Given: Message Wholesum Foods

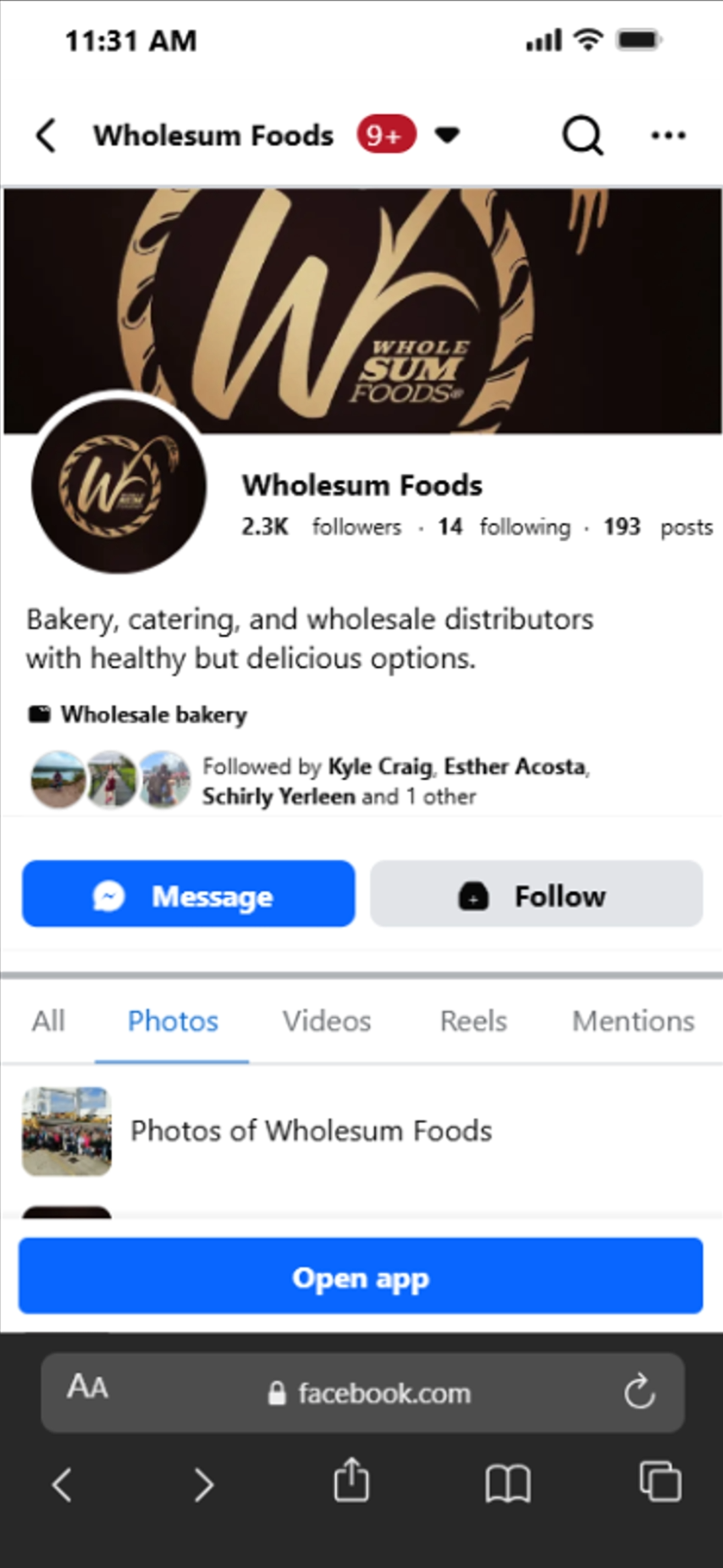Looking at the screenshot, I should [188, 895].
